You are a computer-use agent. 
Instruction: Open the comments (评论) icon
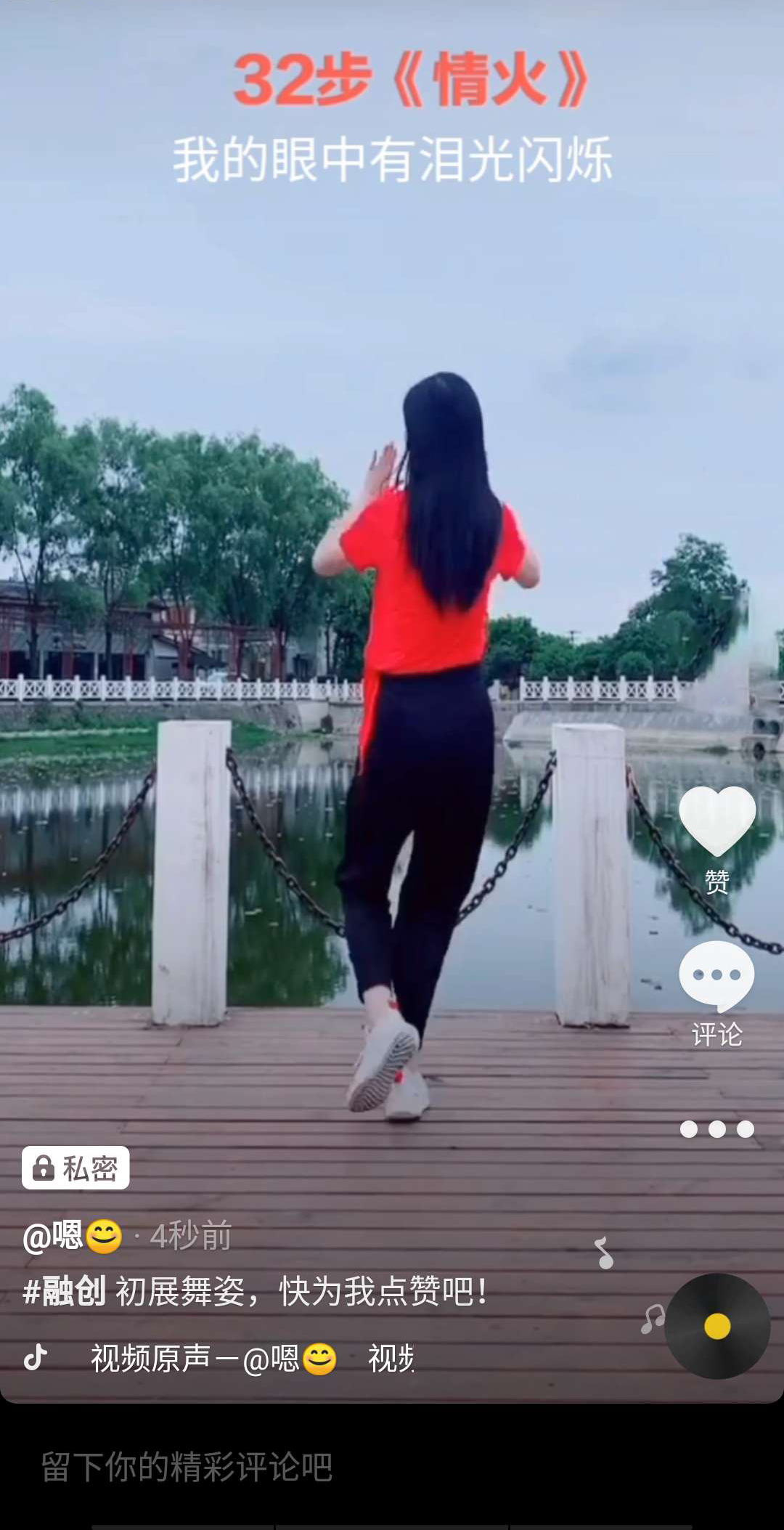(x=716, y=976)
